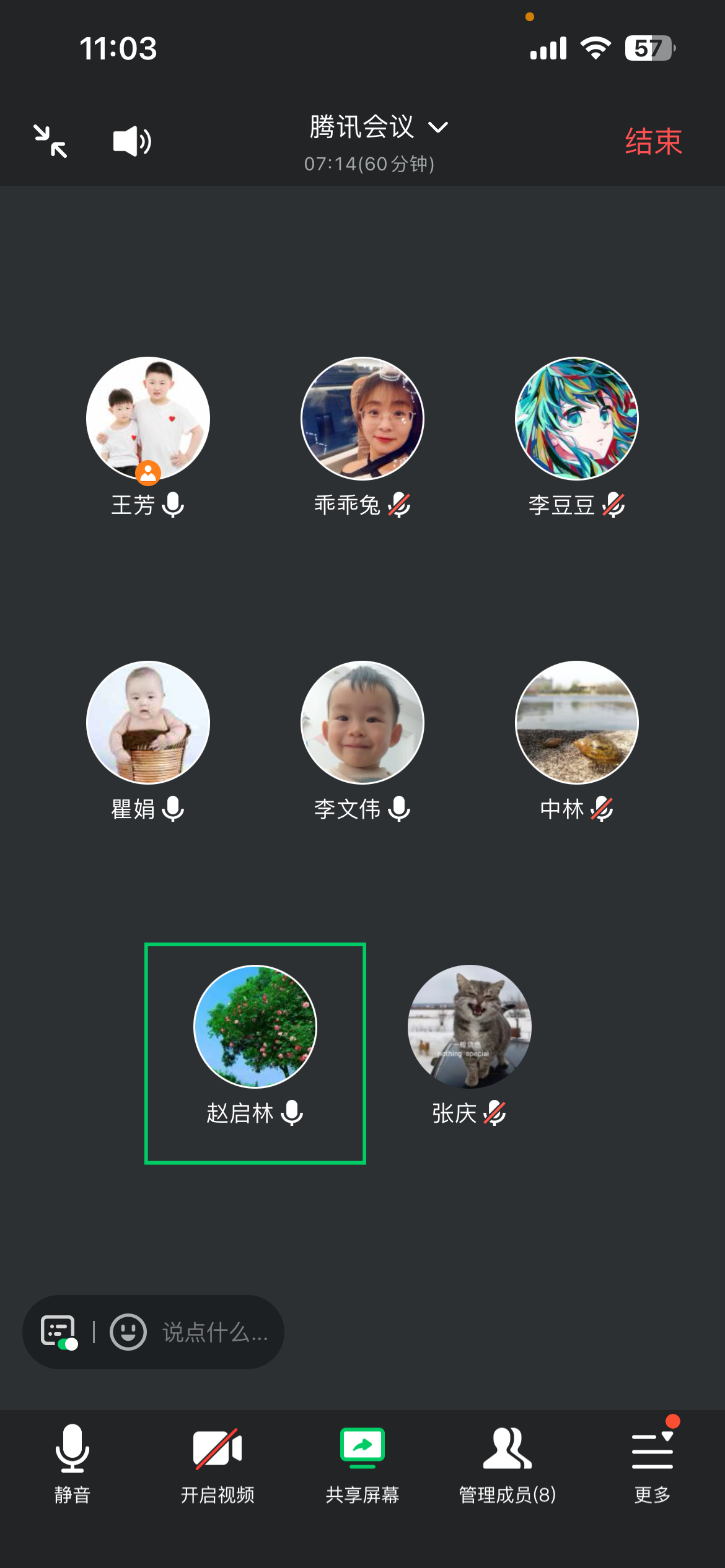This screenshot has width=725, height=1568.
Task: Open the 更多 options menu
Action: coord(652,1463)
